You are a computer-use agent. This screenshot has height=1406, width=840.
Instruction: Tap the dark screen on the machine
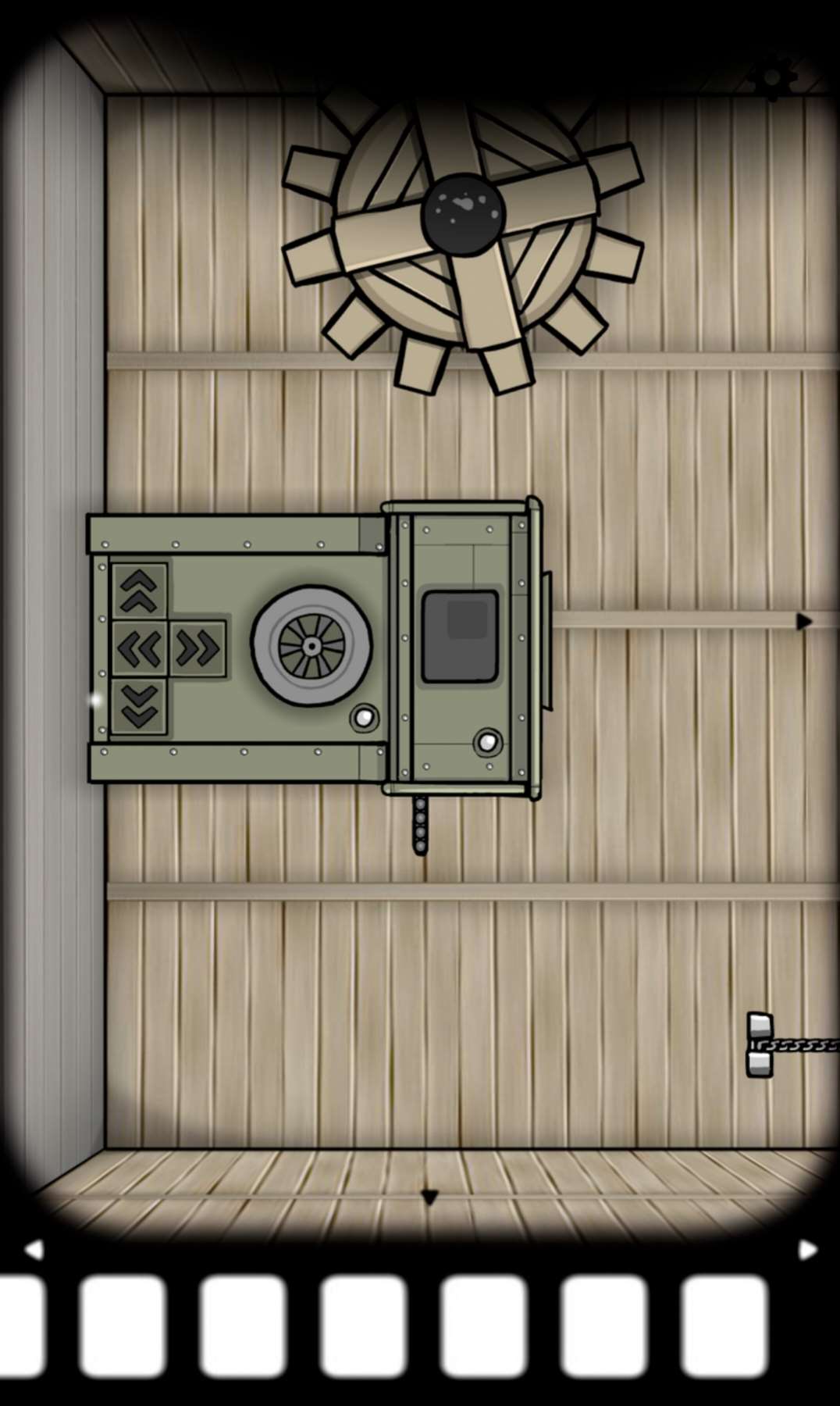[461, 637]
